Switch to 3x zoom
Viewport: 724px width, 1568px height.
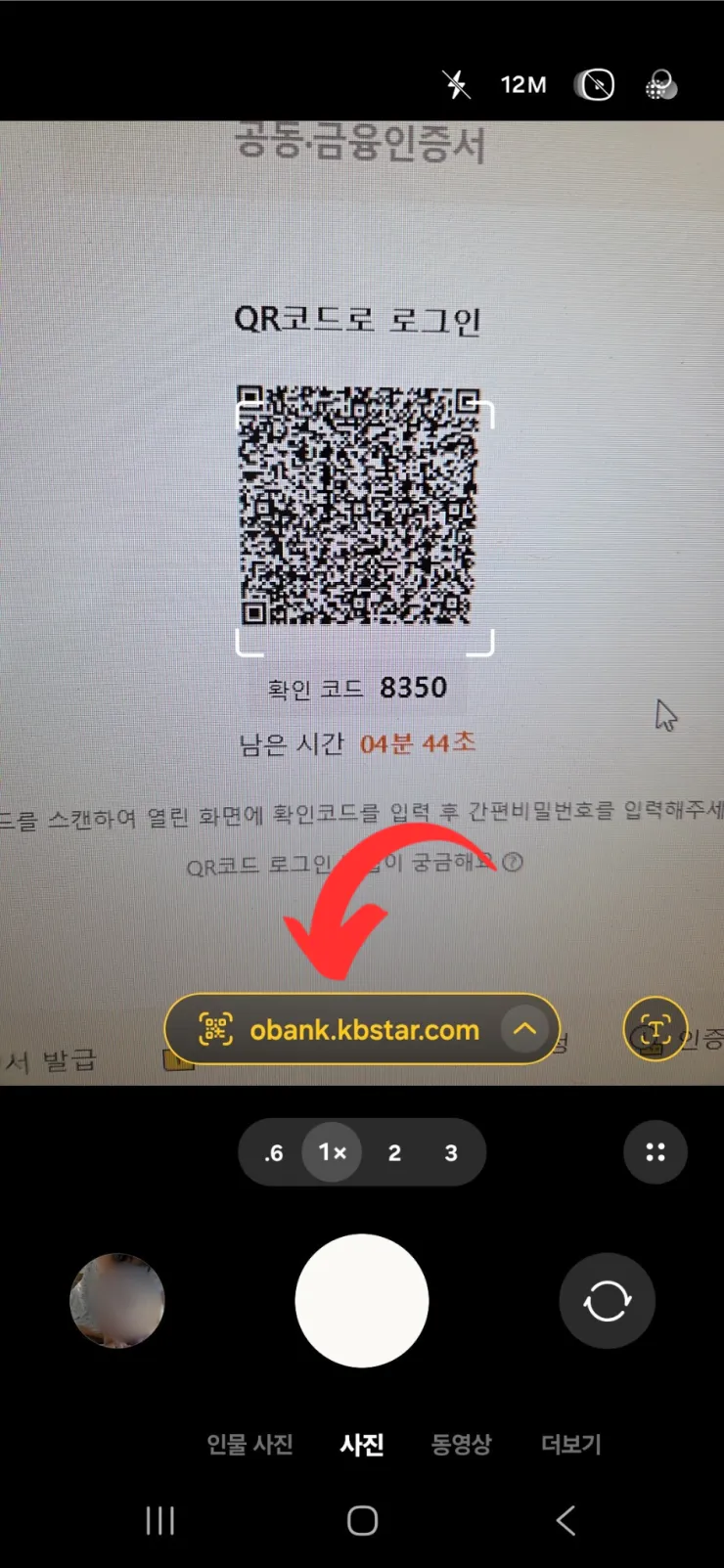click(x=451, y=1153)
